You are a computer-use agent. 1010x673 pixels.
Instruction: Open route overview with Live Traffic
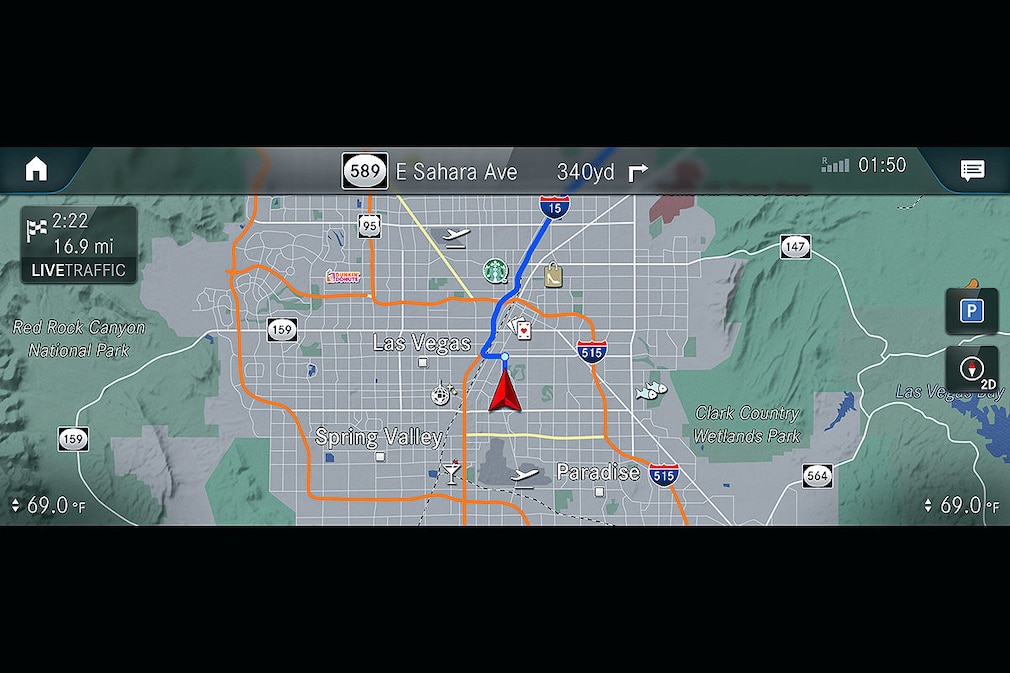click(79, 245)
